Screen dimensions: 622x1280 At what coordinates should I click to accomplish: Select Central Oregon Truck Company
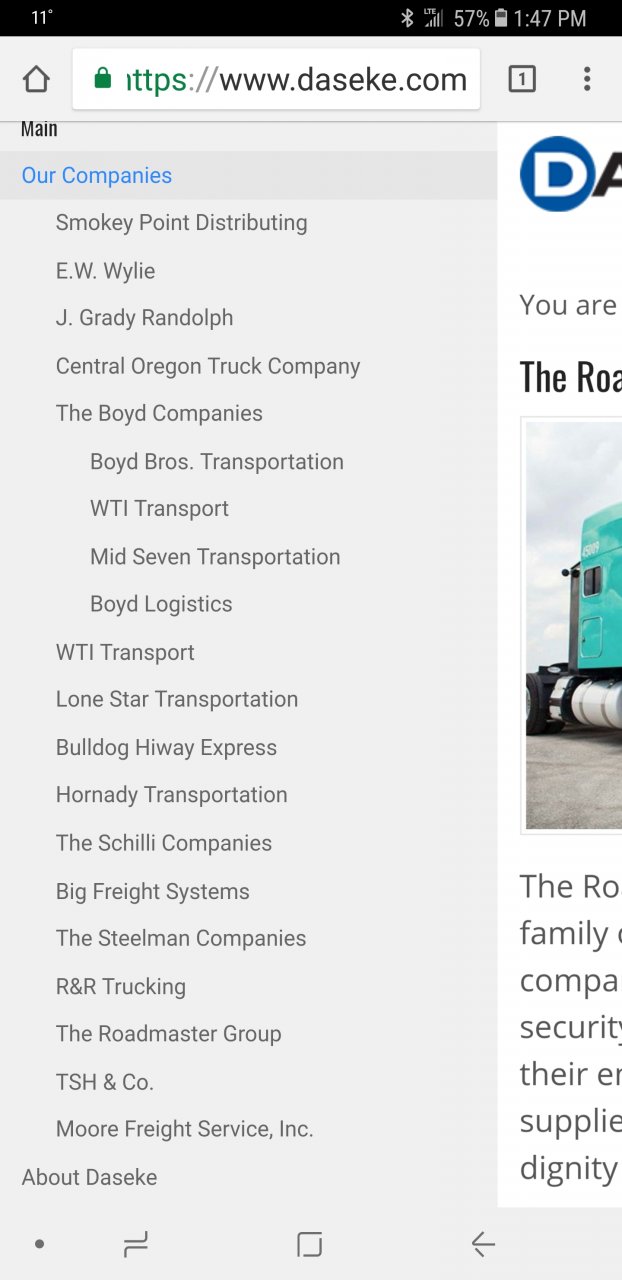tap(208, 366)
